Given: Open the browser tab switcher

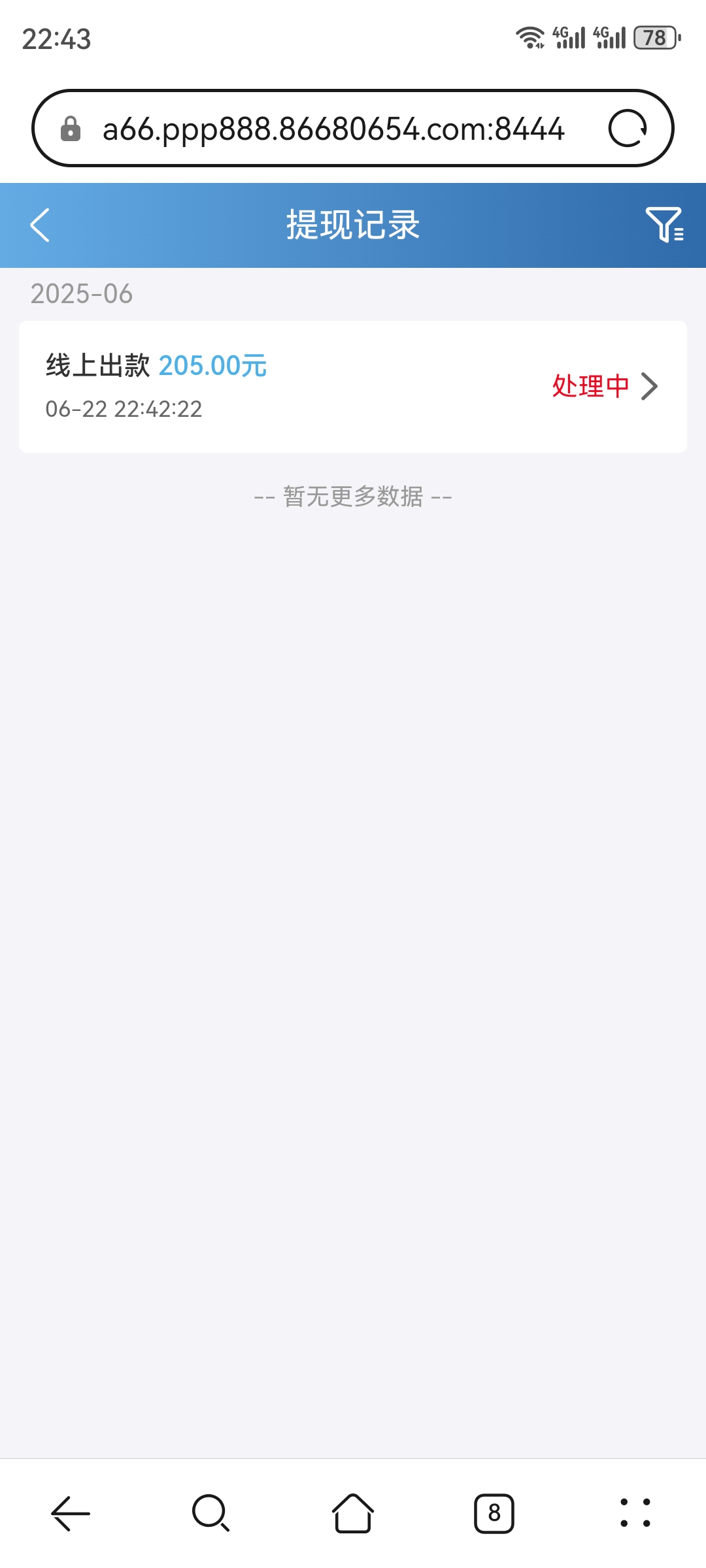Looking at the screenshot, I should point(494,1513).
